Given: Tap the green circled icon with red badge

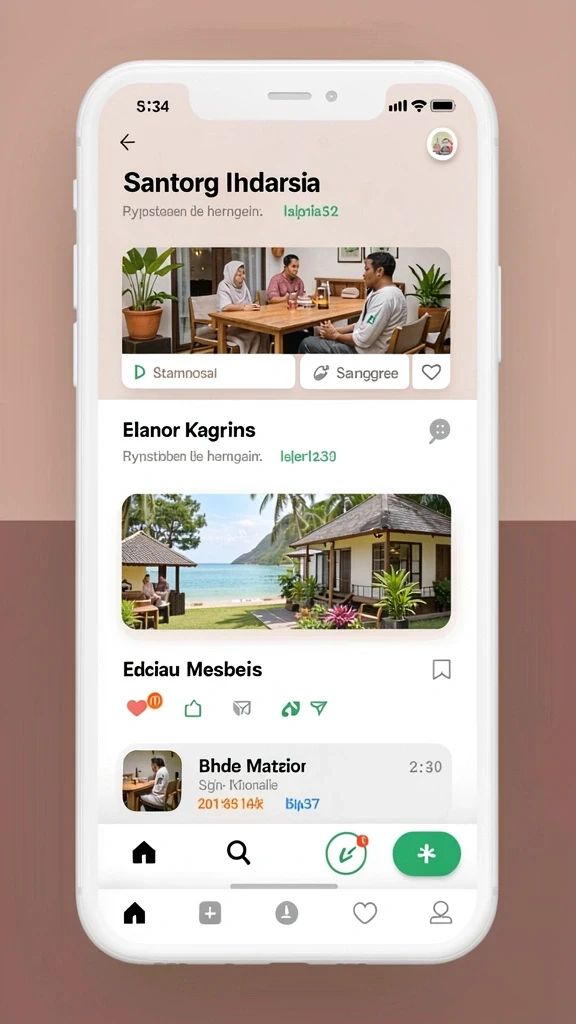Looking at the screenshot, I should [x=346, y=853].
